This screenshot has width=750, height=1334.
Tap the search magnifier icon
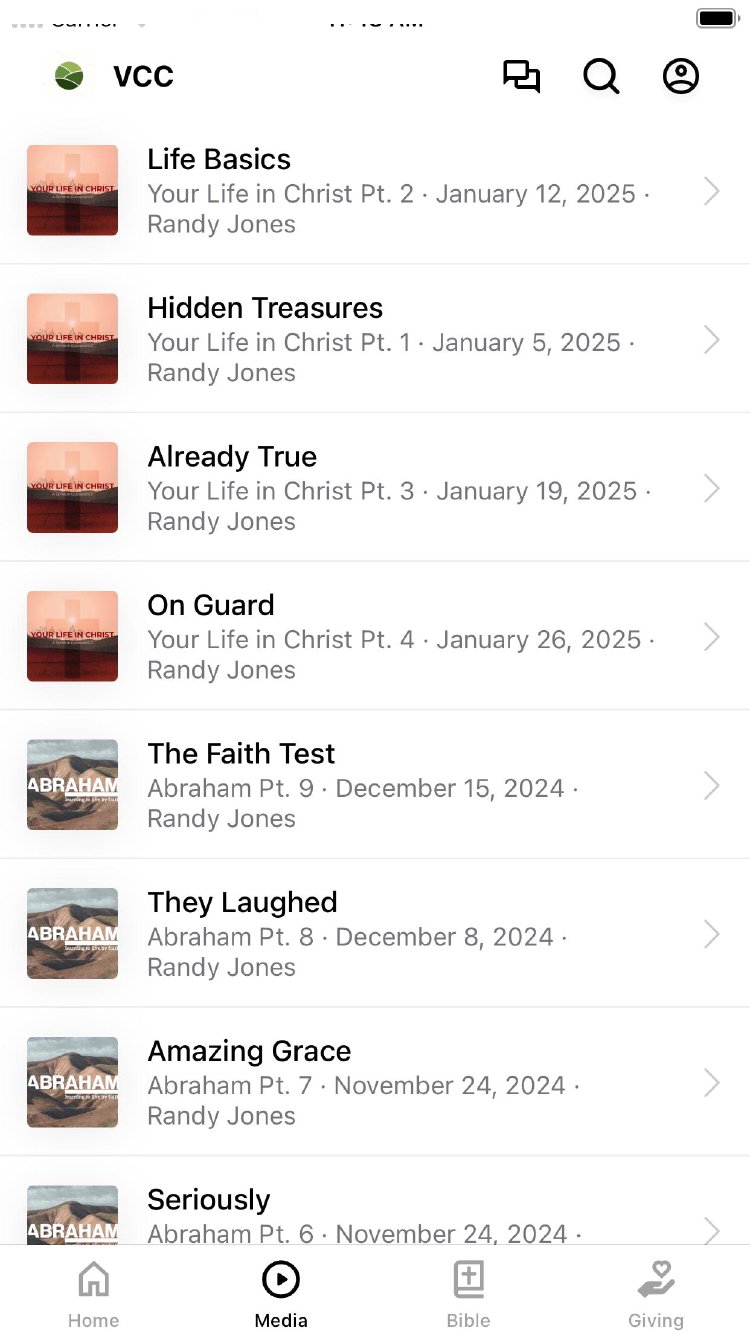[x=601, y=76]
